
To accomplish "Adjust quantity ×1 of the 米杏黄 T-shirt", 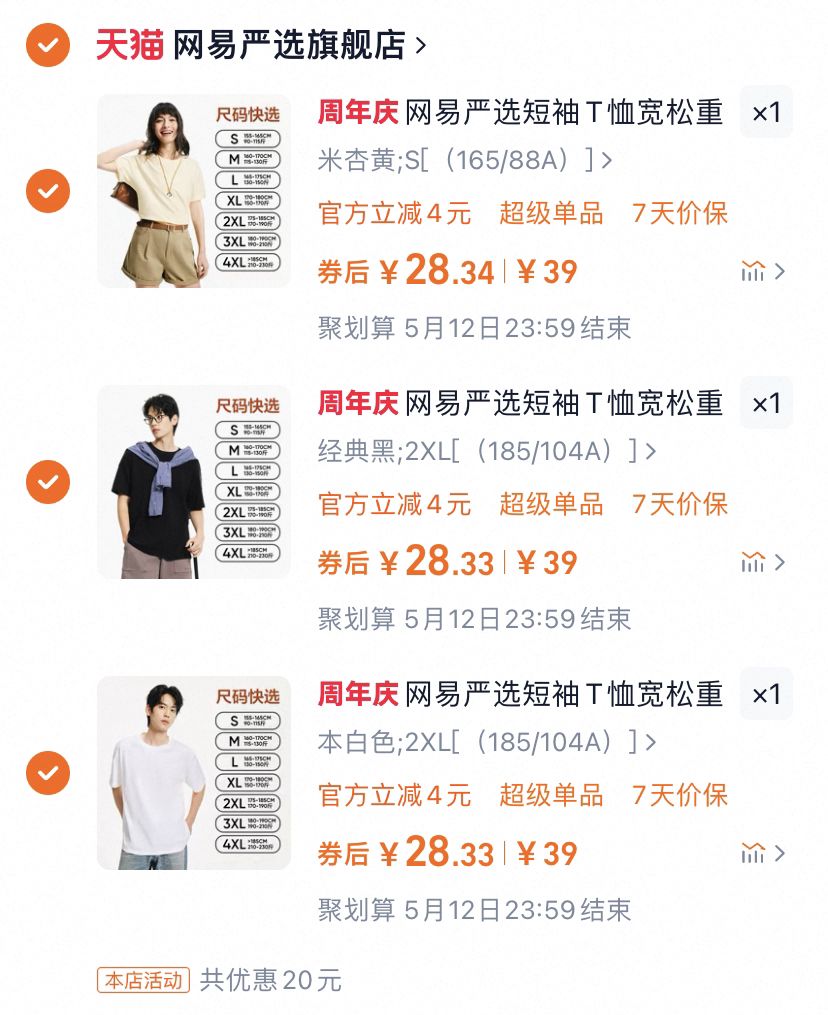I will (766, 112).
